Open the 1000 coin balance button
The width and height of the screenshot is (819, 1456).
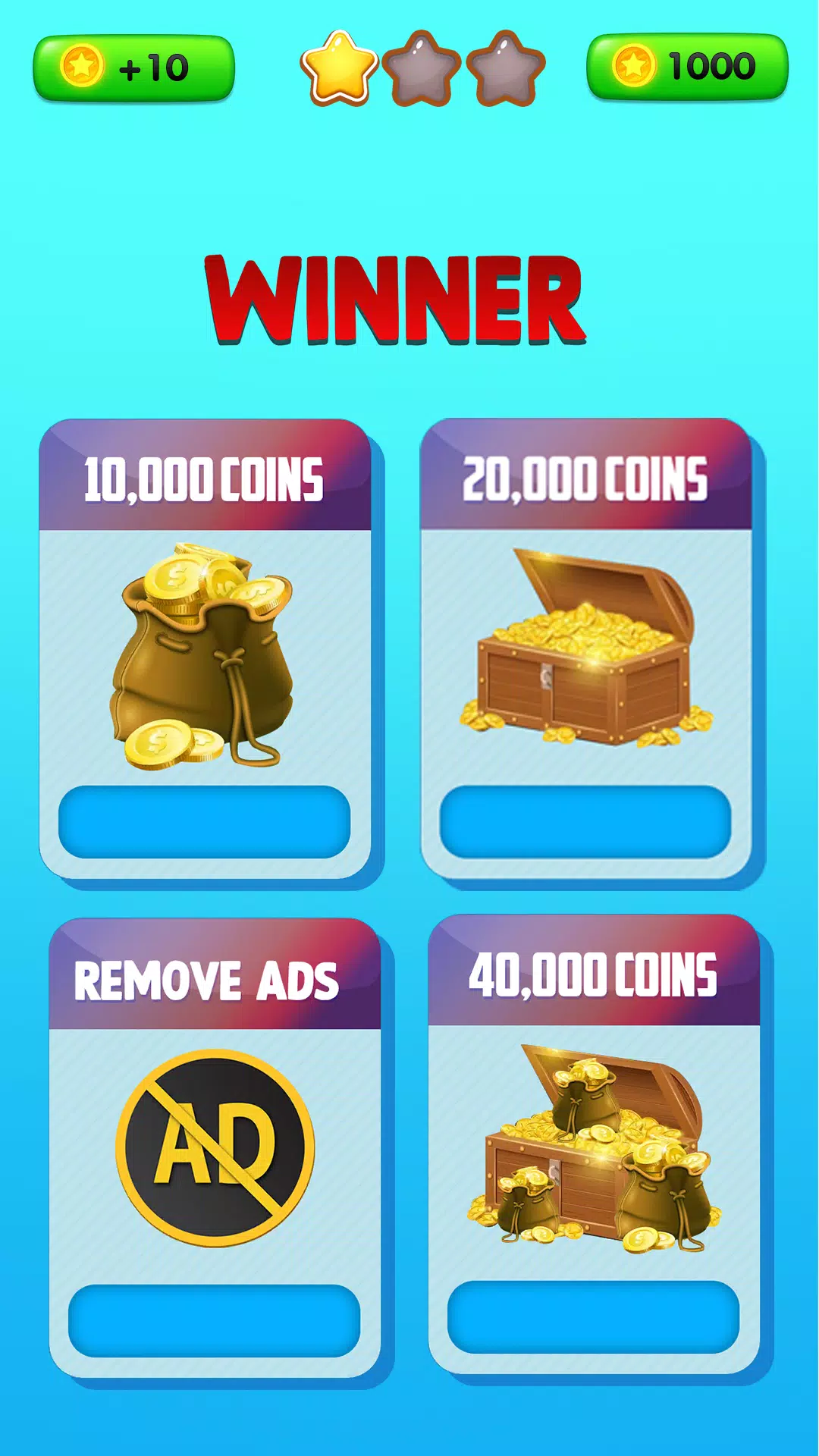point(687,67)
